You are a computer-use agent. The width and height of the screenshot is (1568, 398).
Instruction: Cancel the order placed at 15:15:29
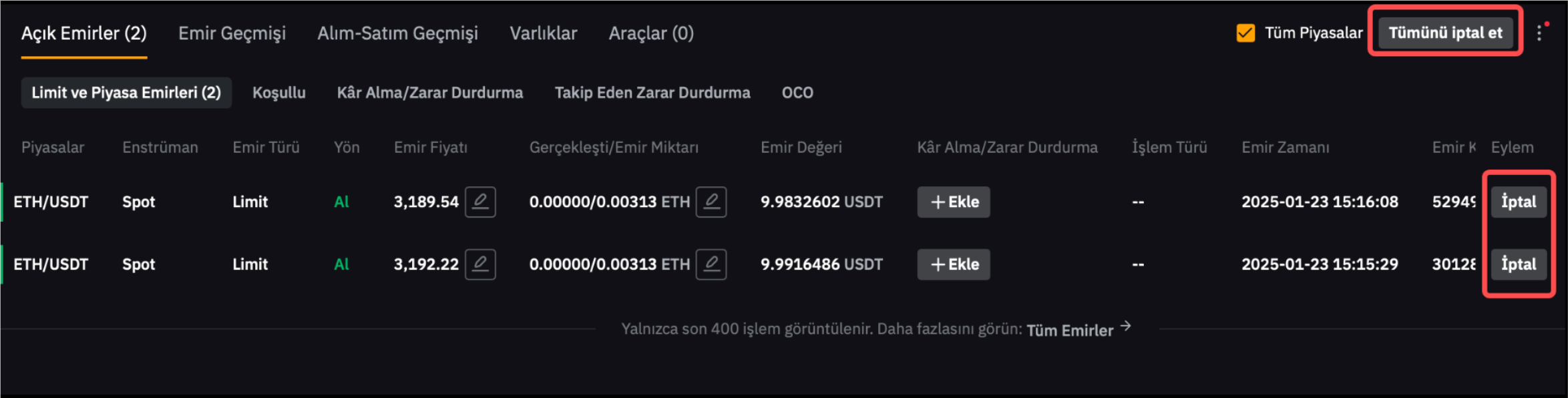click(x=1518, y=264)
